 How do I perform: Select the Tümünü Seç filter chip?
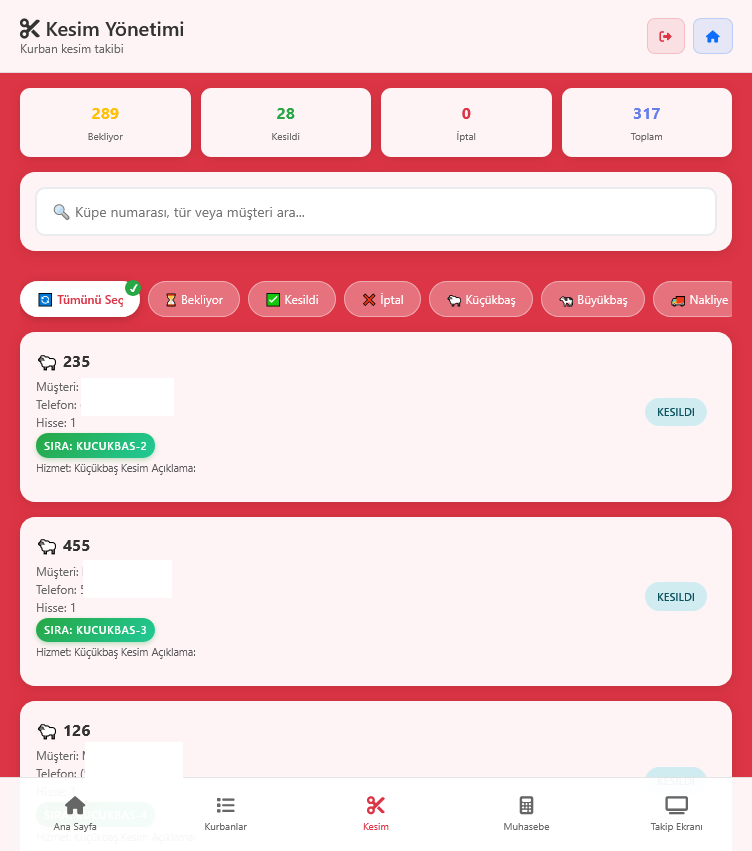pos(80,299)
